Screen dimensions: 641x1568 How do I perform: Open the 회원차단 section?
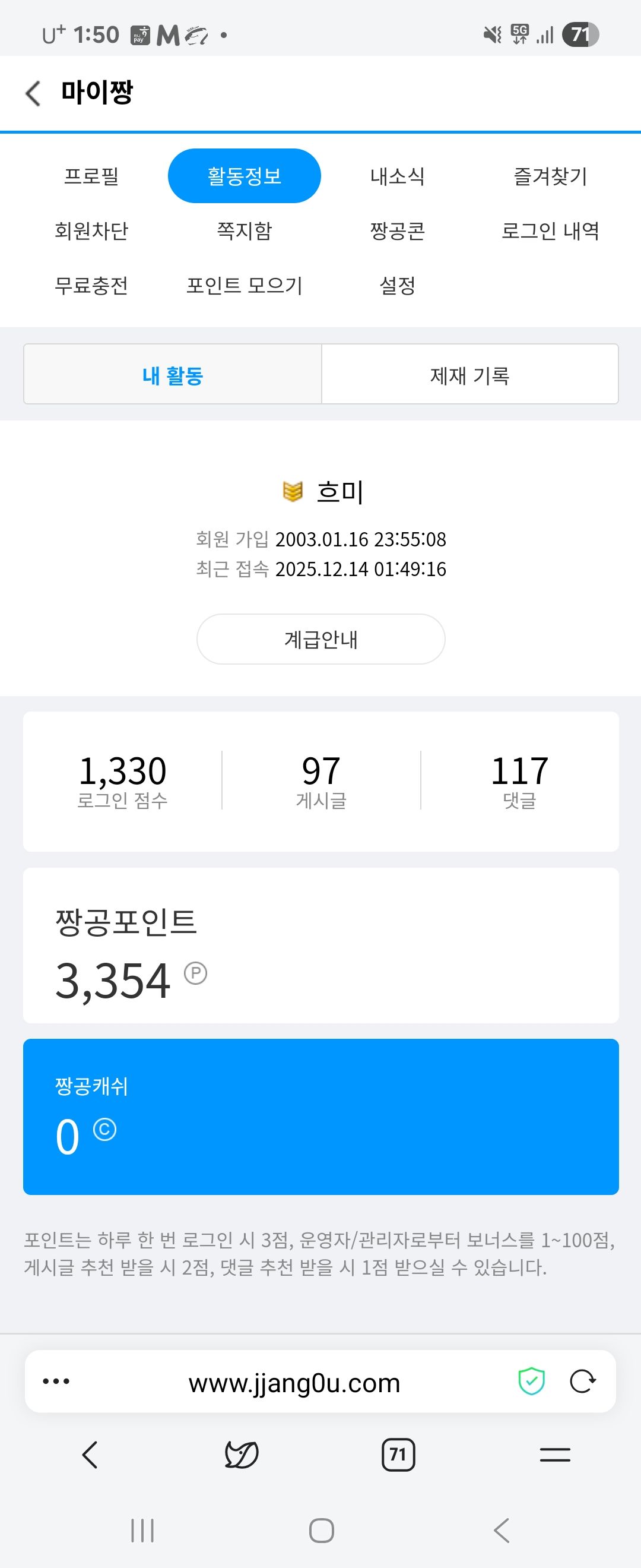91,231
